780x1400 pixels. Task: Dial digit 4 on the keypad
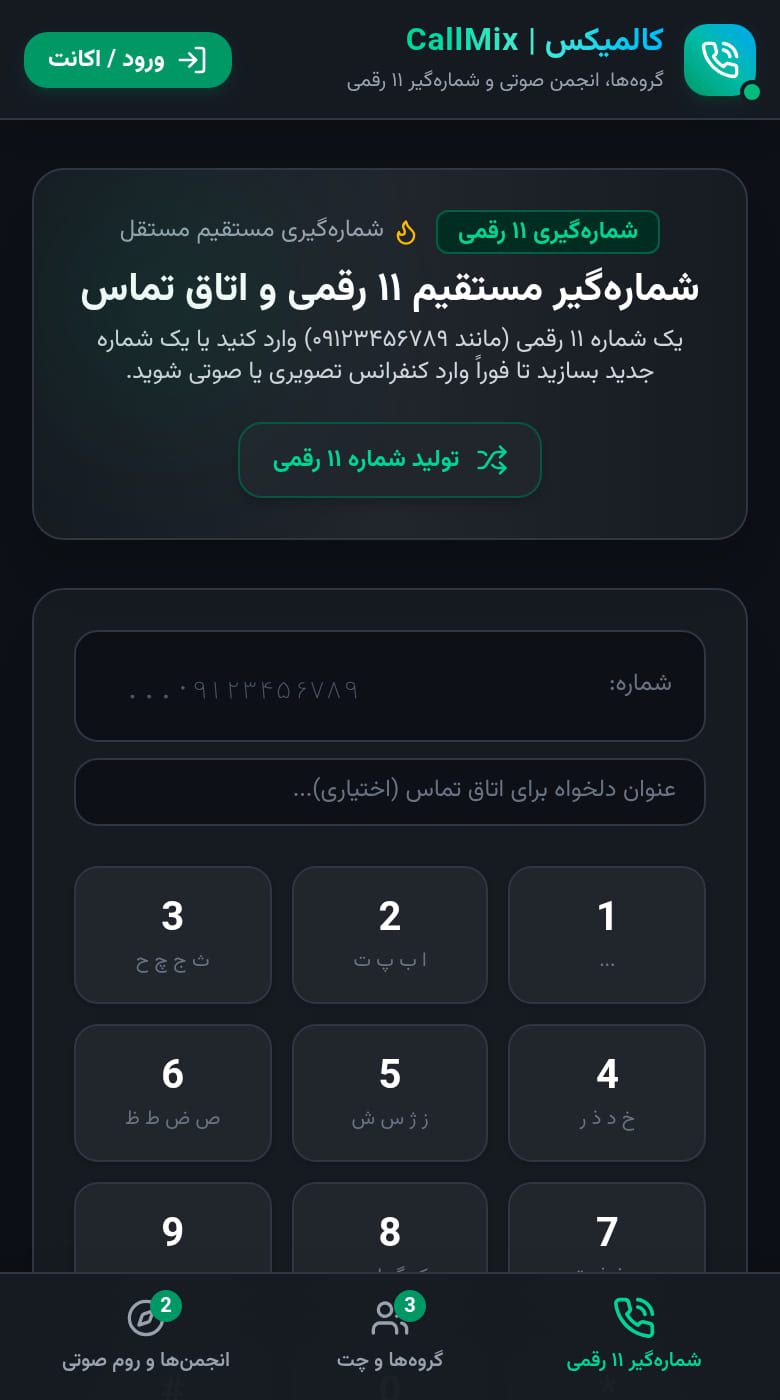(607, 1093)
